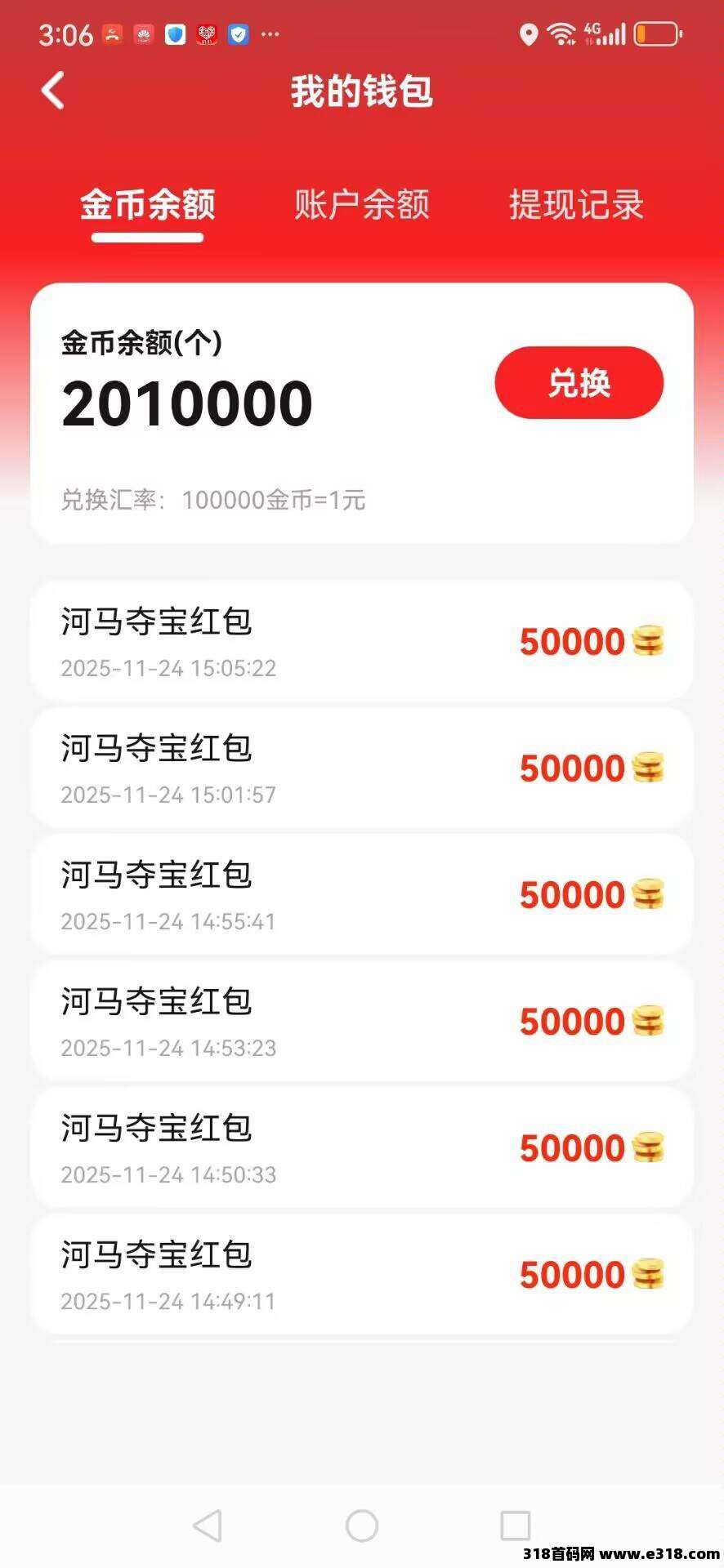
Task: Switch to the 账户余额 tab
Action: point(362,205)
